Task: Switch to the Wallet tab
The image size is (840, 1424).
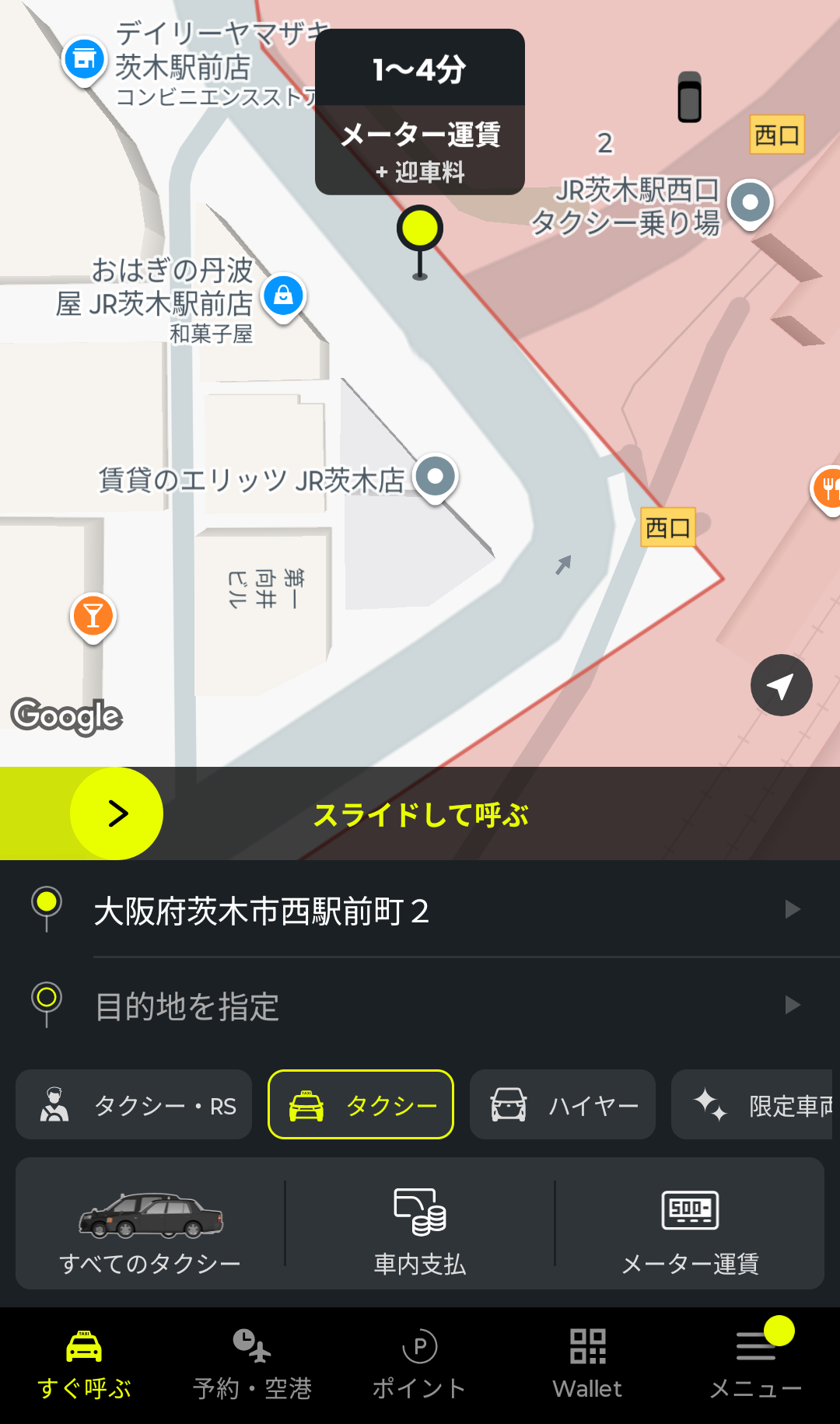Action: pos(587,1365)
